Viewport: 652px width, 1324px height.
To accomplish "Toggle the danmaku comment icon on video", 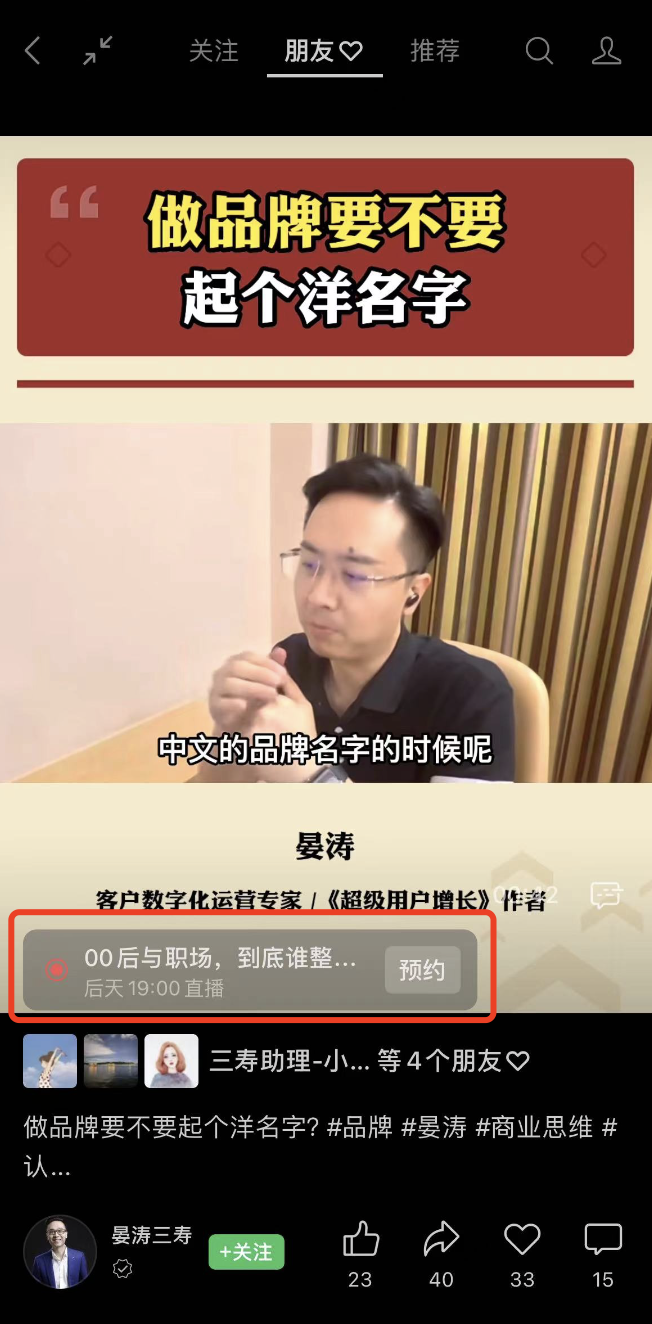I will click(x=606, y=894).
